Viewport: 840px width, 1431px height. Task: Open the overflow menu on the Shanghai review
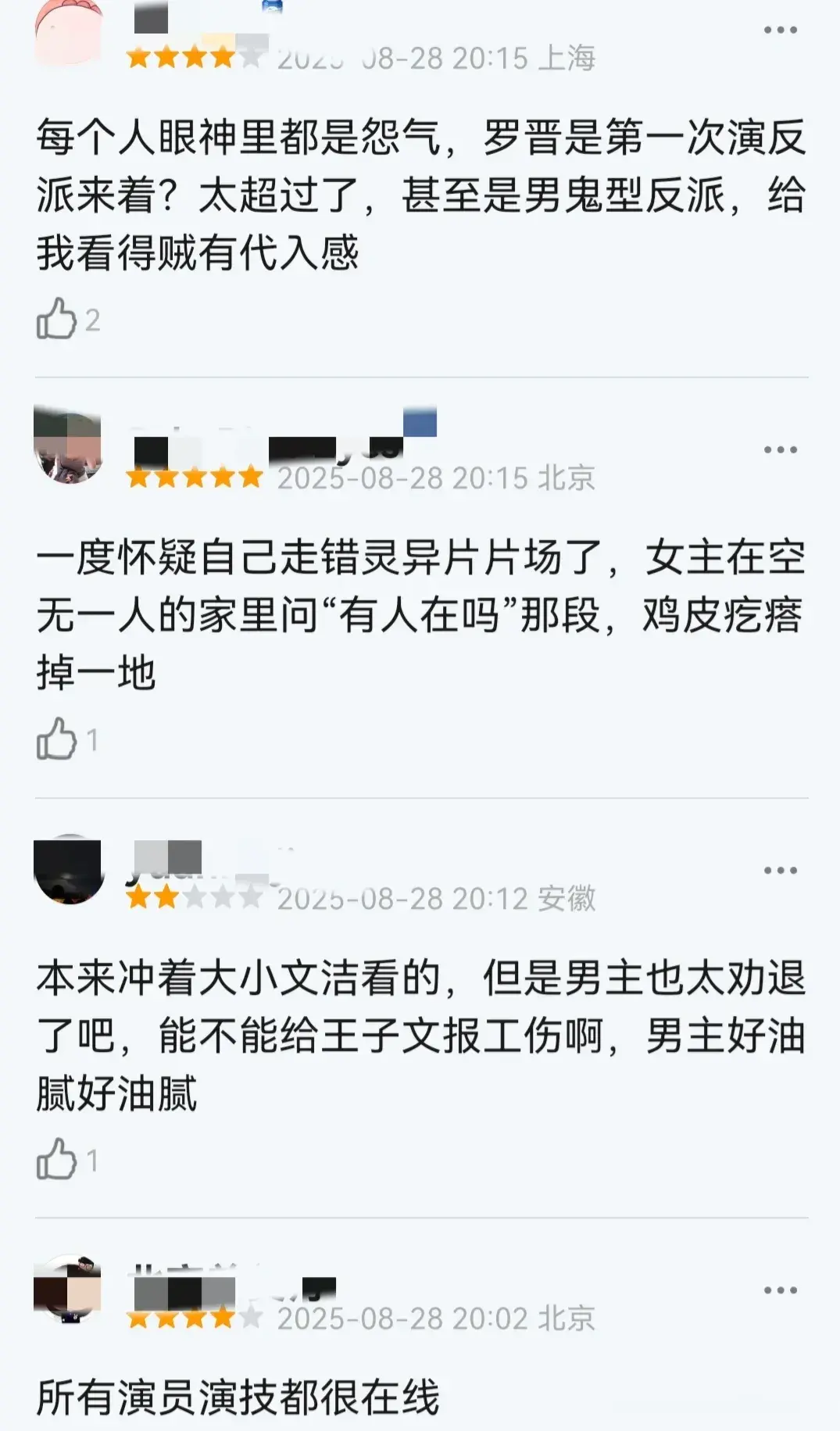tap(780, 30)
